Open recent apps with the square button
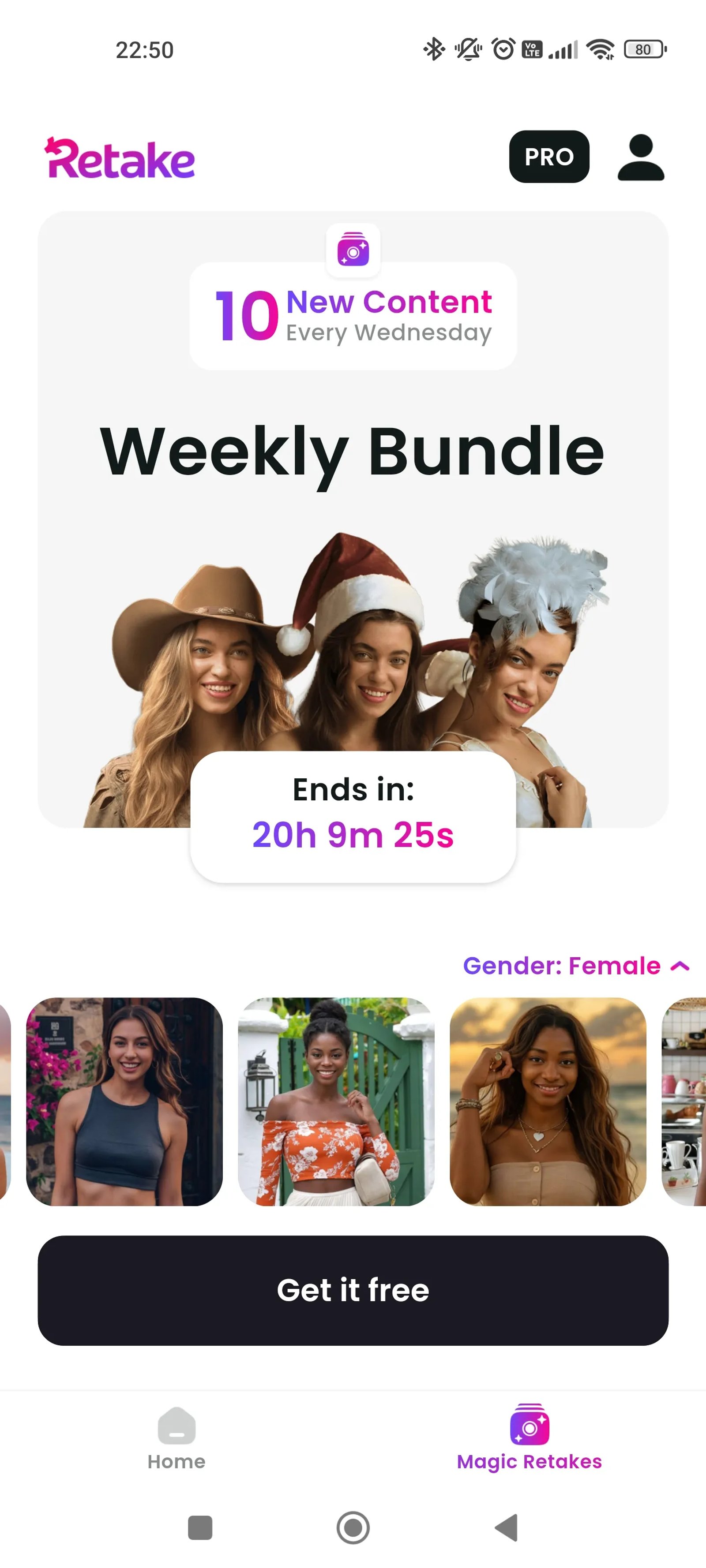This screenshot has width=706, height=1568. pos(200,1527)
